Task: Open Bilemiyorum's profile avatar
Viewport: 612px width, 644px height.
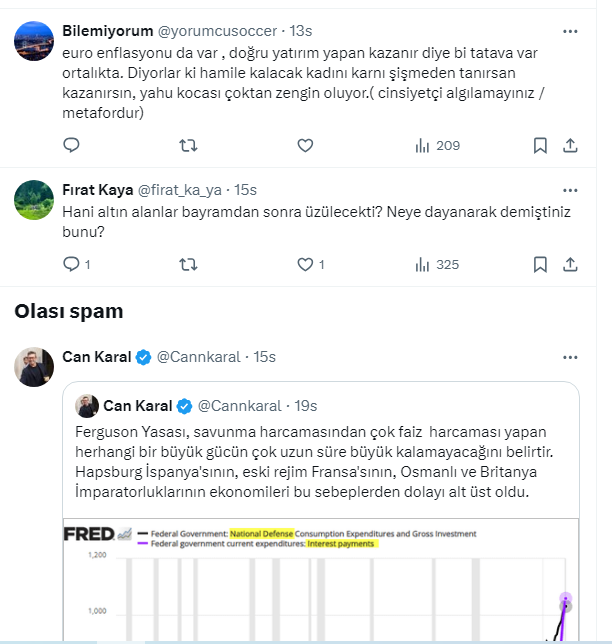Action: [x=34, y=41]
